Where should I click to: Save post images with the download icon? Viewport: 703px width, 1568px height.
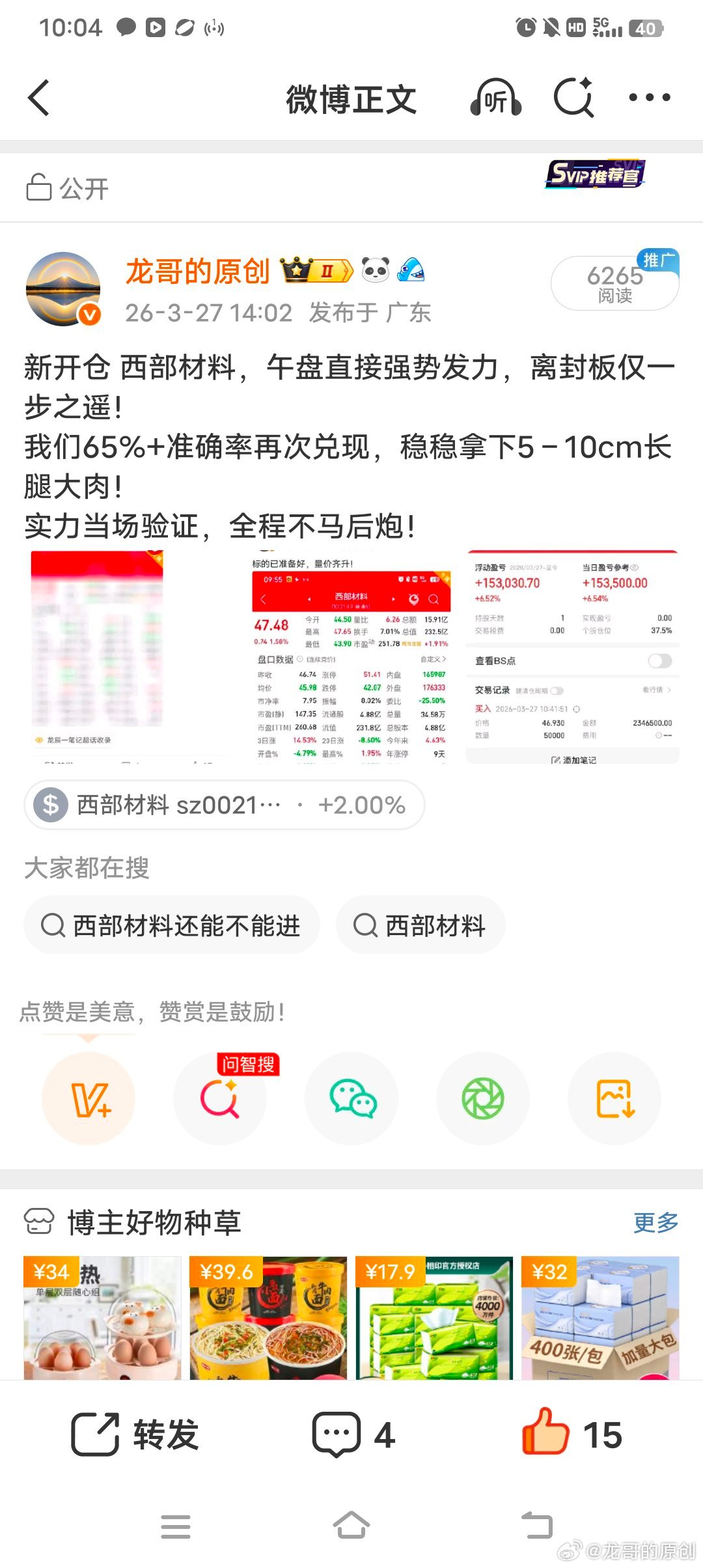(x=613, y=1098)
